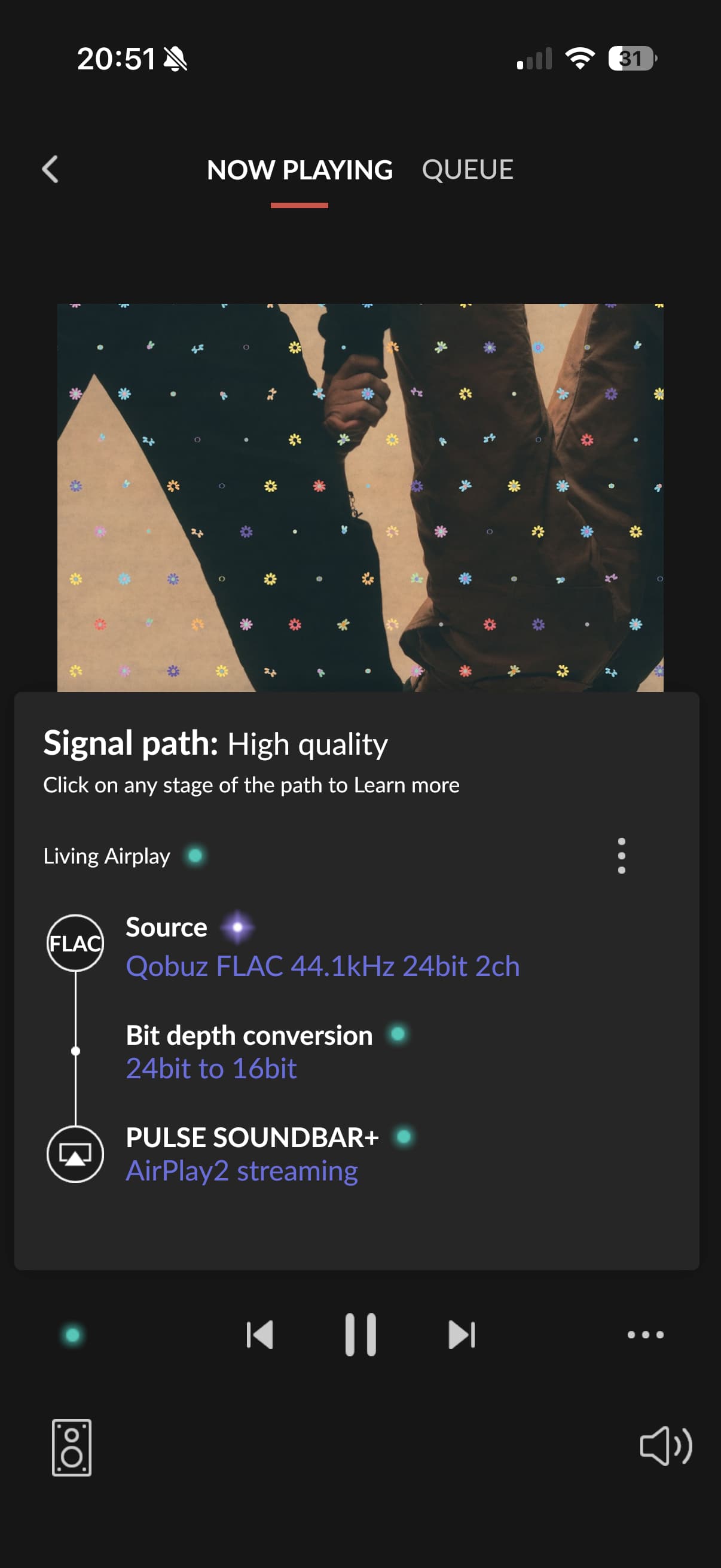Open the AirPlay2 streaming stage info
The width and height of the screenshot is (721, 1568).
(x=242, y=1170)
